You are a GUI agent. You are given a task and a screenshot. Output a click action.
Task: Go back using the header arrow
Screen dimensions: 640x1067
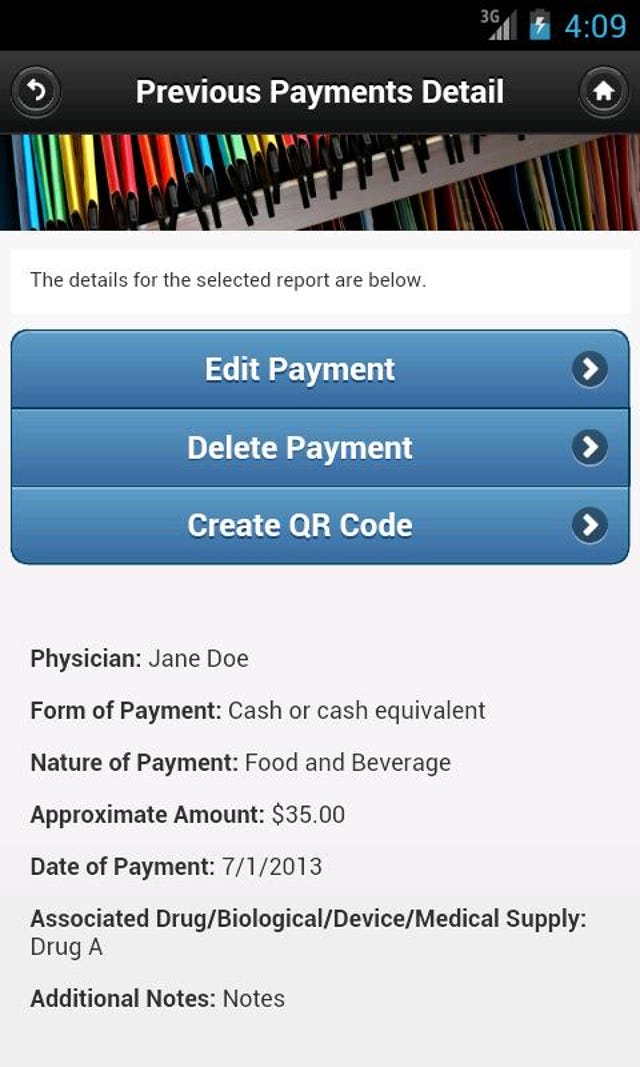pyautogui.click(x=36, y=92)
